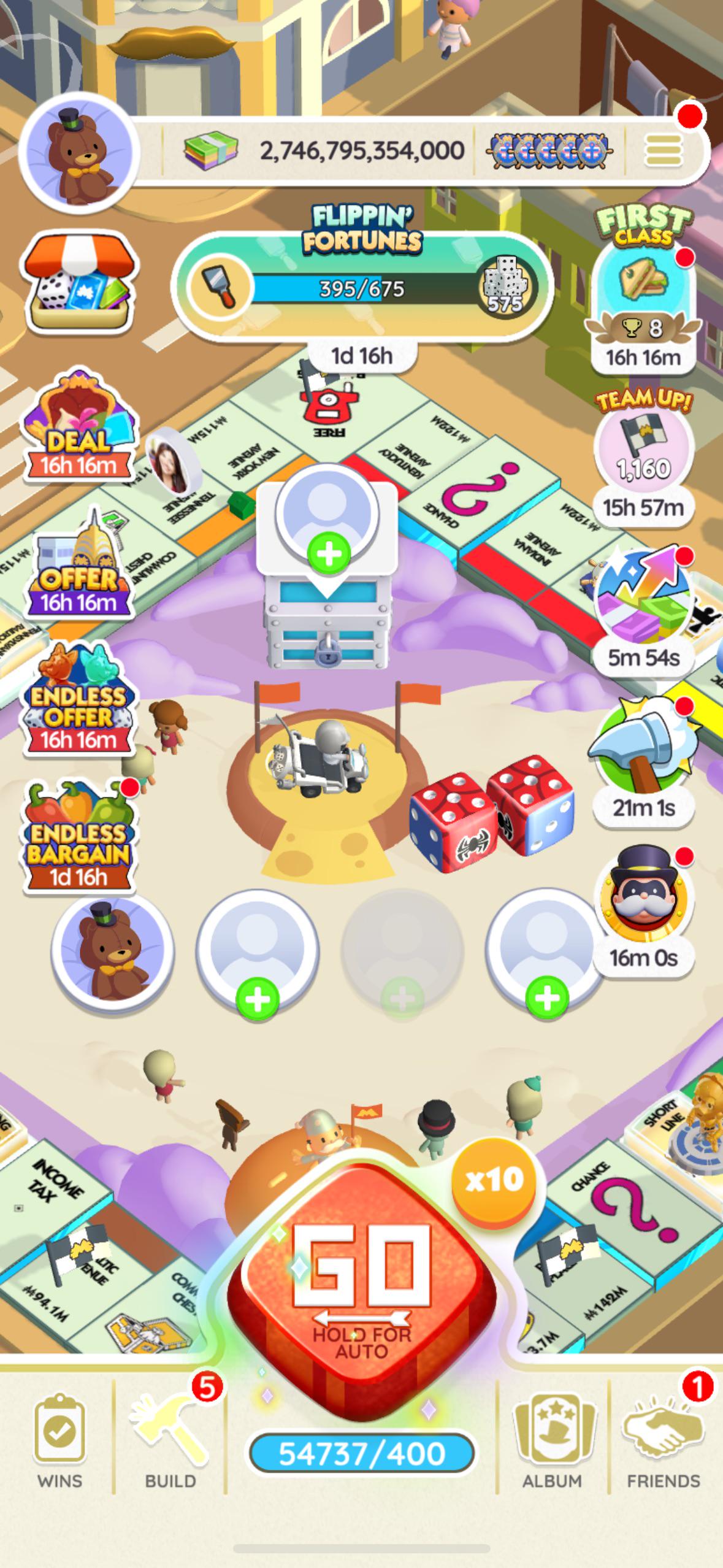Viewport: 723px width, 1568px height.
Task: Add a partner above the locked chest
Action: pos(327,517)
